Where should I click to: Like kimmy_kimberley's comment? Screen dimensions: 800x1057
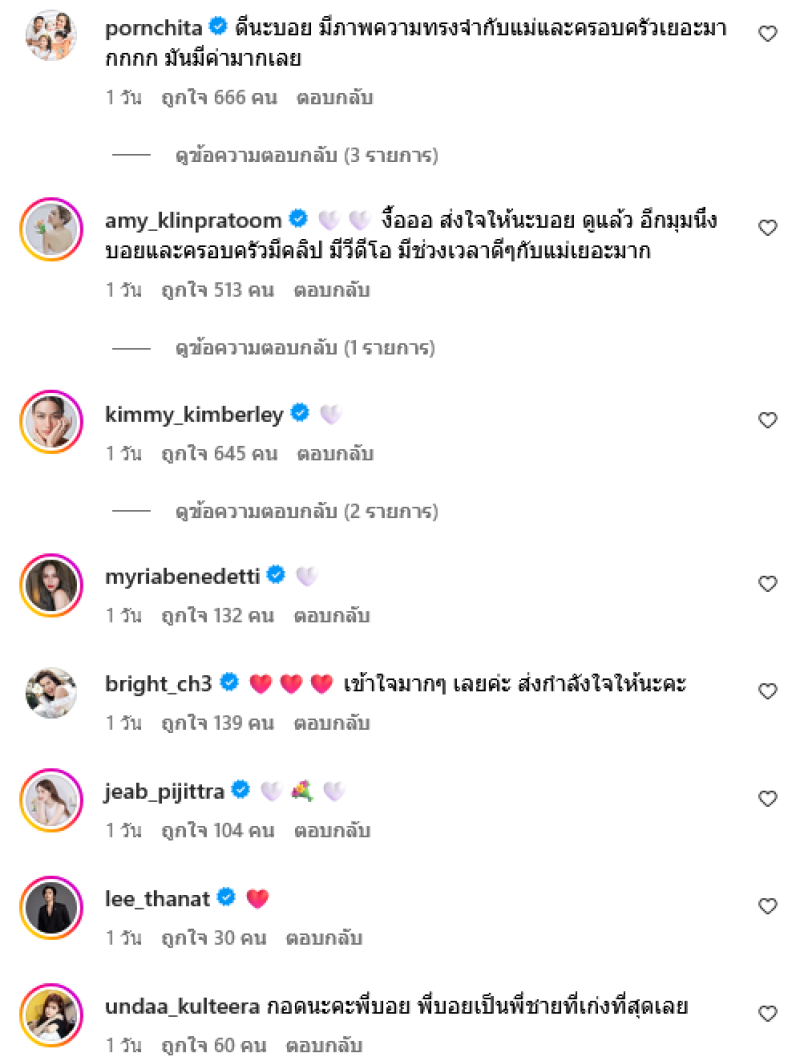pos(767,420)
